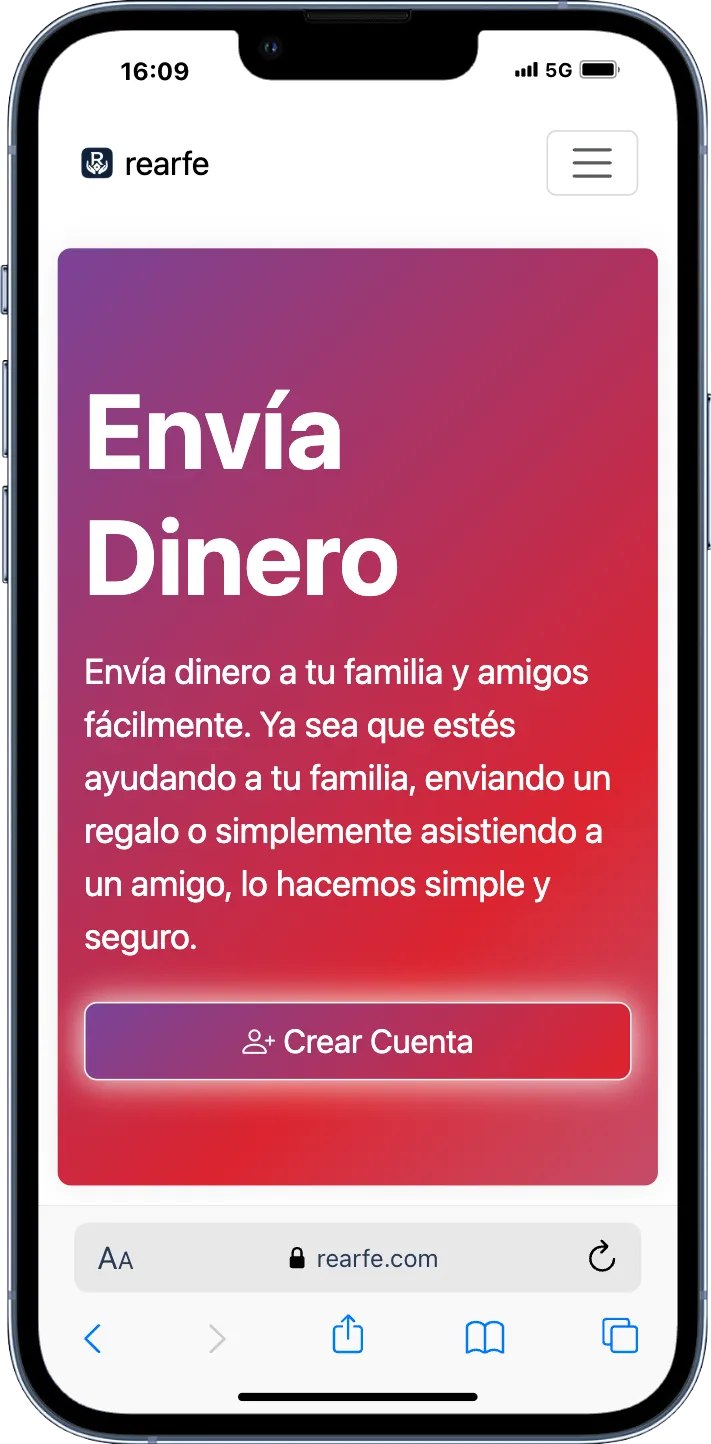Open the rearfe home link

tap(146, 163)
